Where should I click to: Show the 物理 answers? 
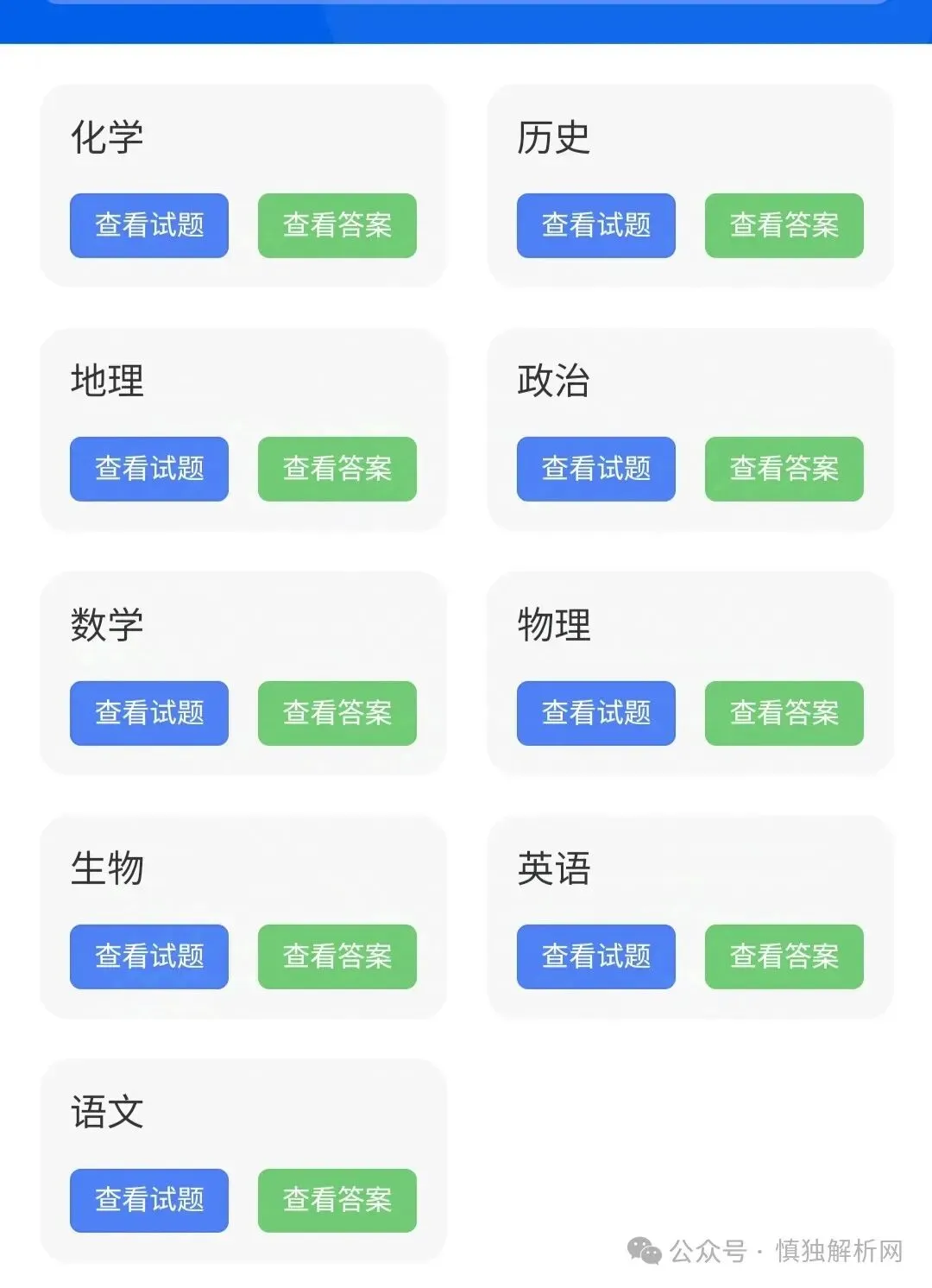pos(784,713)
